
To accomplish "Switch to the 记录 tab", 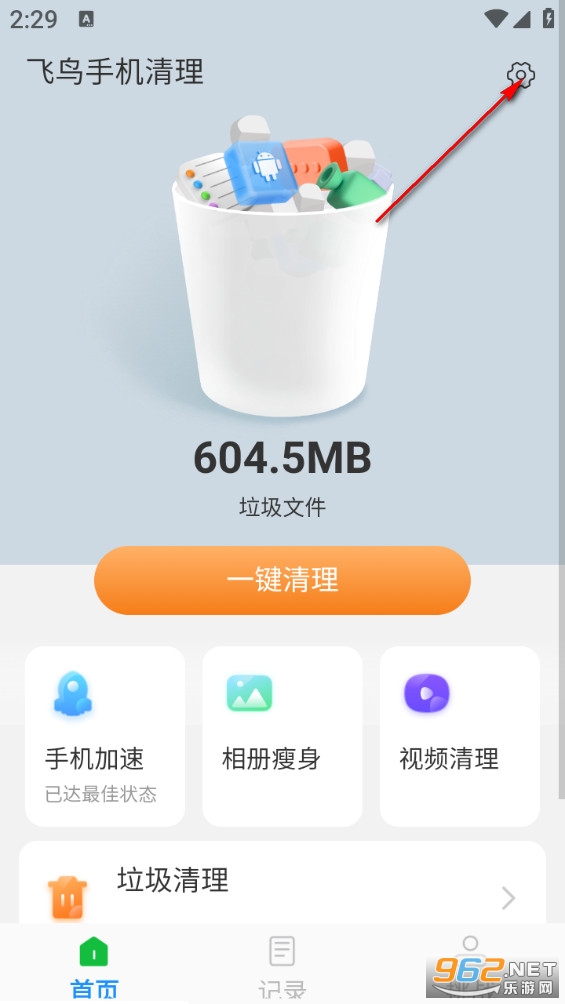I will [282, 967].
